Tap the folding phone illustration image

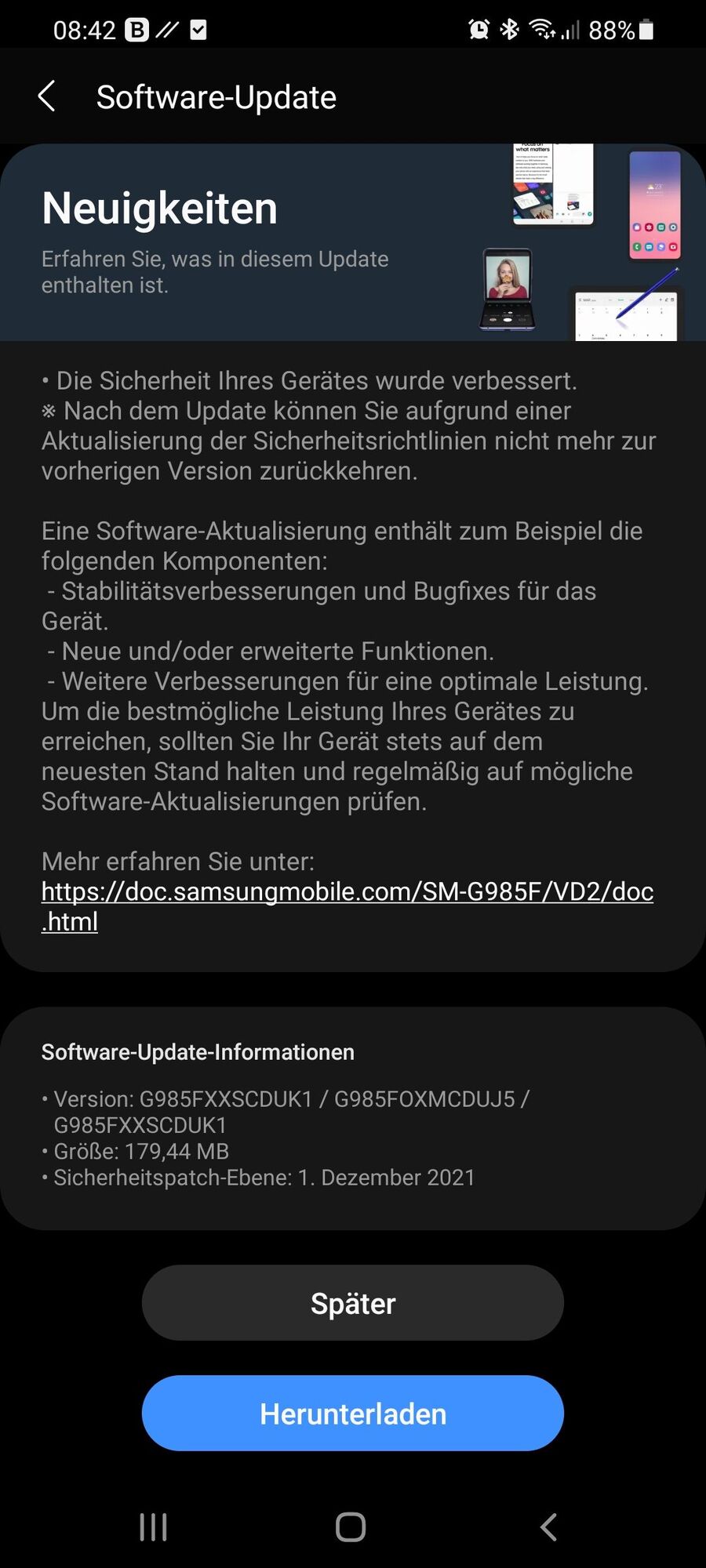[508, 290]
